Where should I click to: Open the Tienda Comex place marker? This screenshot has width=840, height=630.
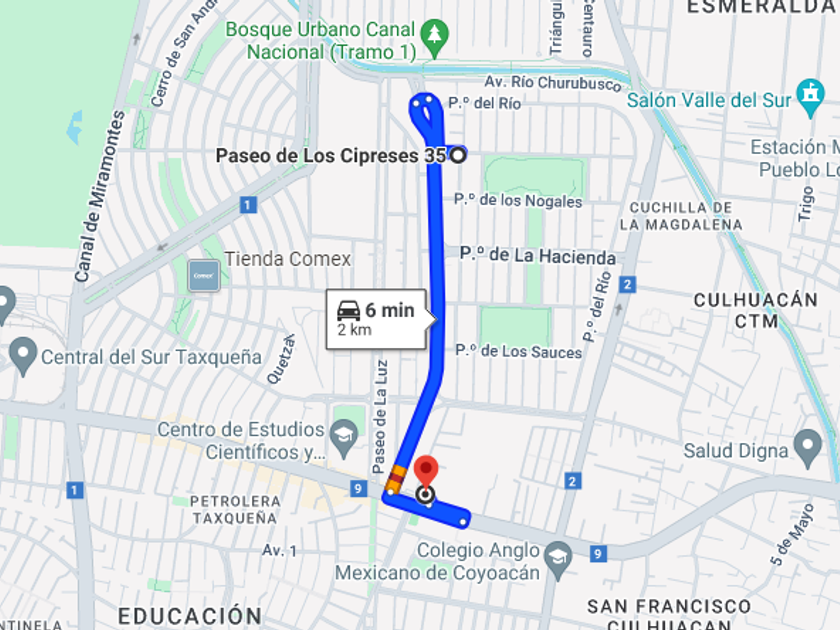(204, 274)
